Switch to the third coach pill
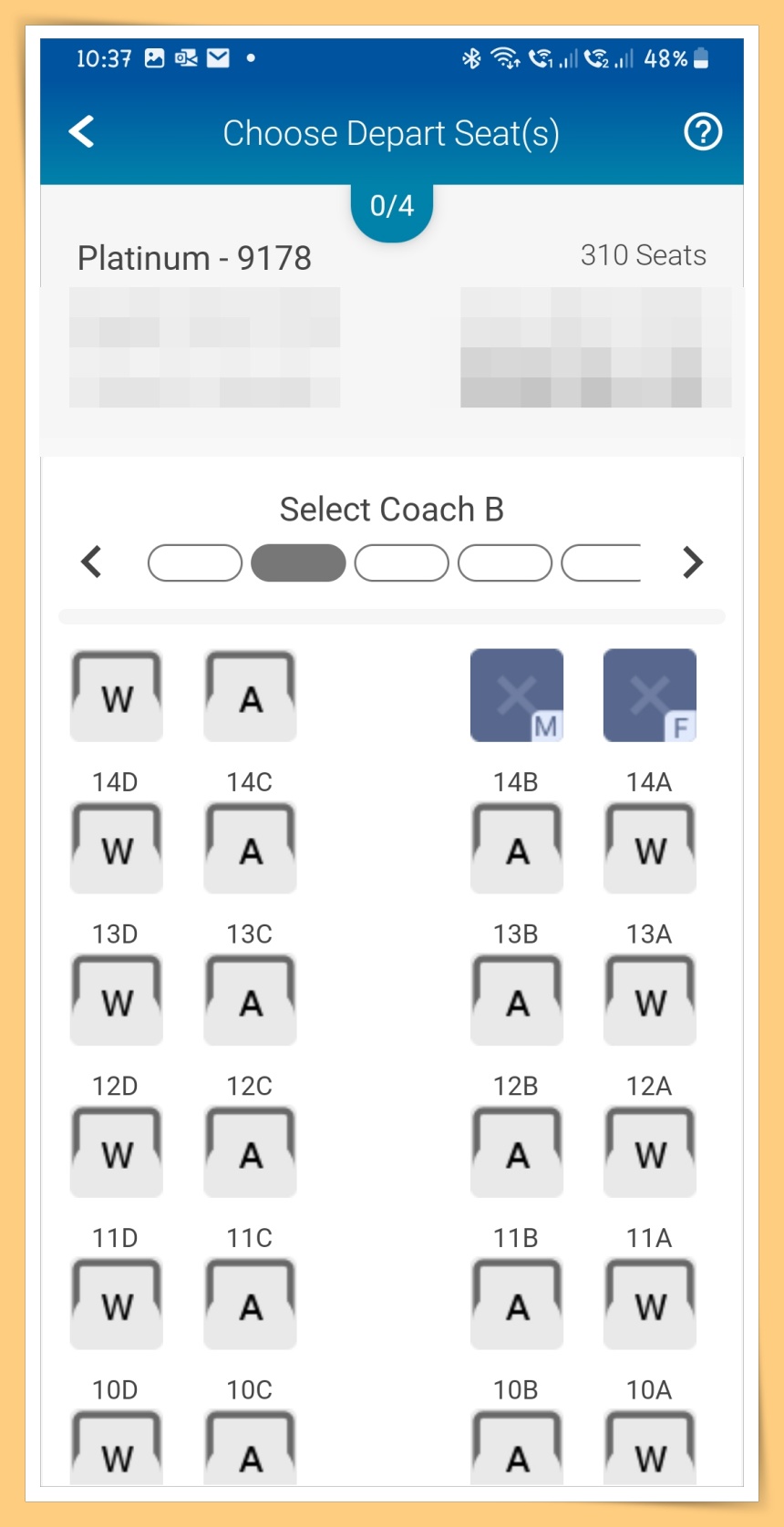This screenshot has width=784, height=1527. click(401, 562)
